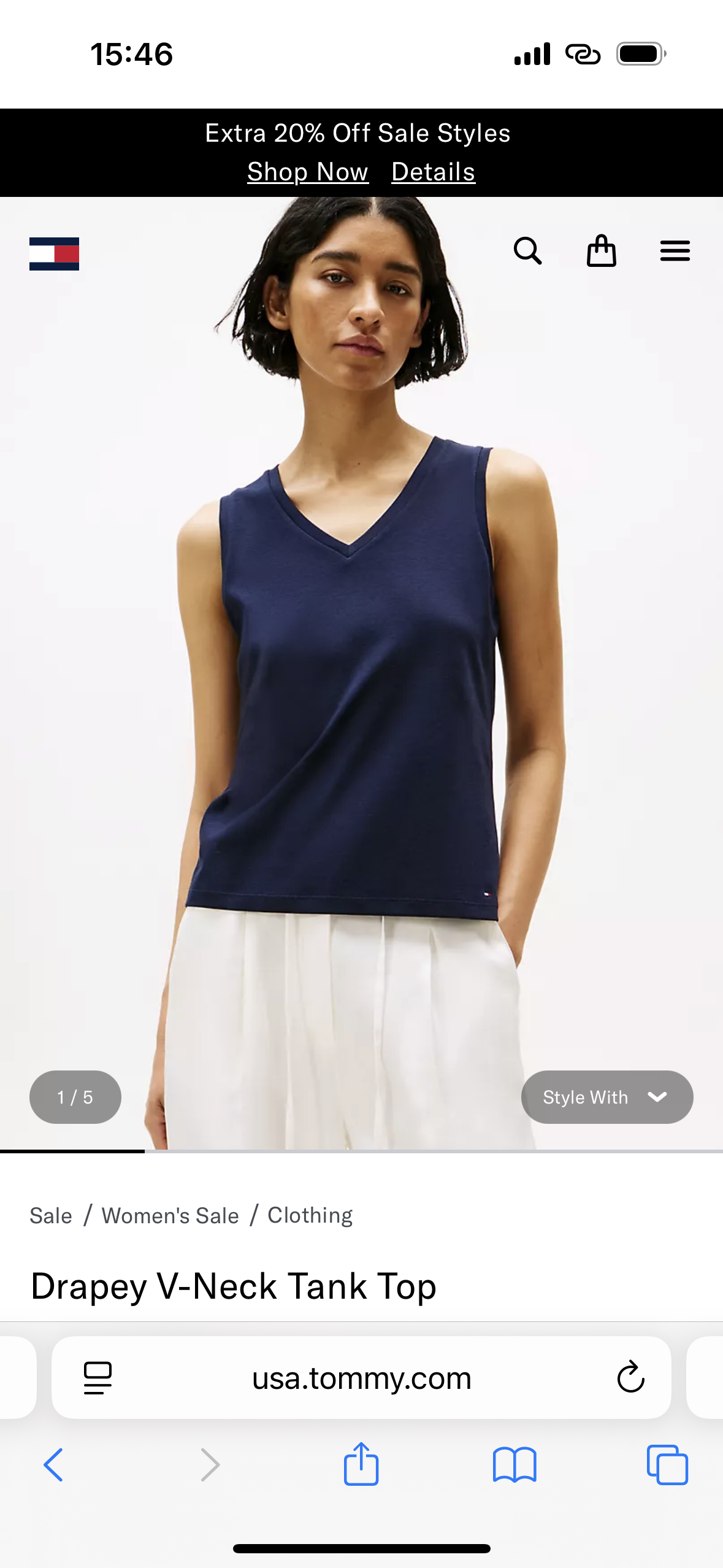Go to Women's Sale breadcrumb
Screen dimensions: 723x1568
[x=170, y=1215]
